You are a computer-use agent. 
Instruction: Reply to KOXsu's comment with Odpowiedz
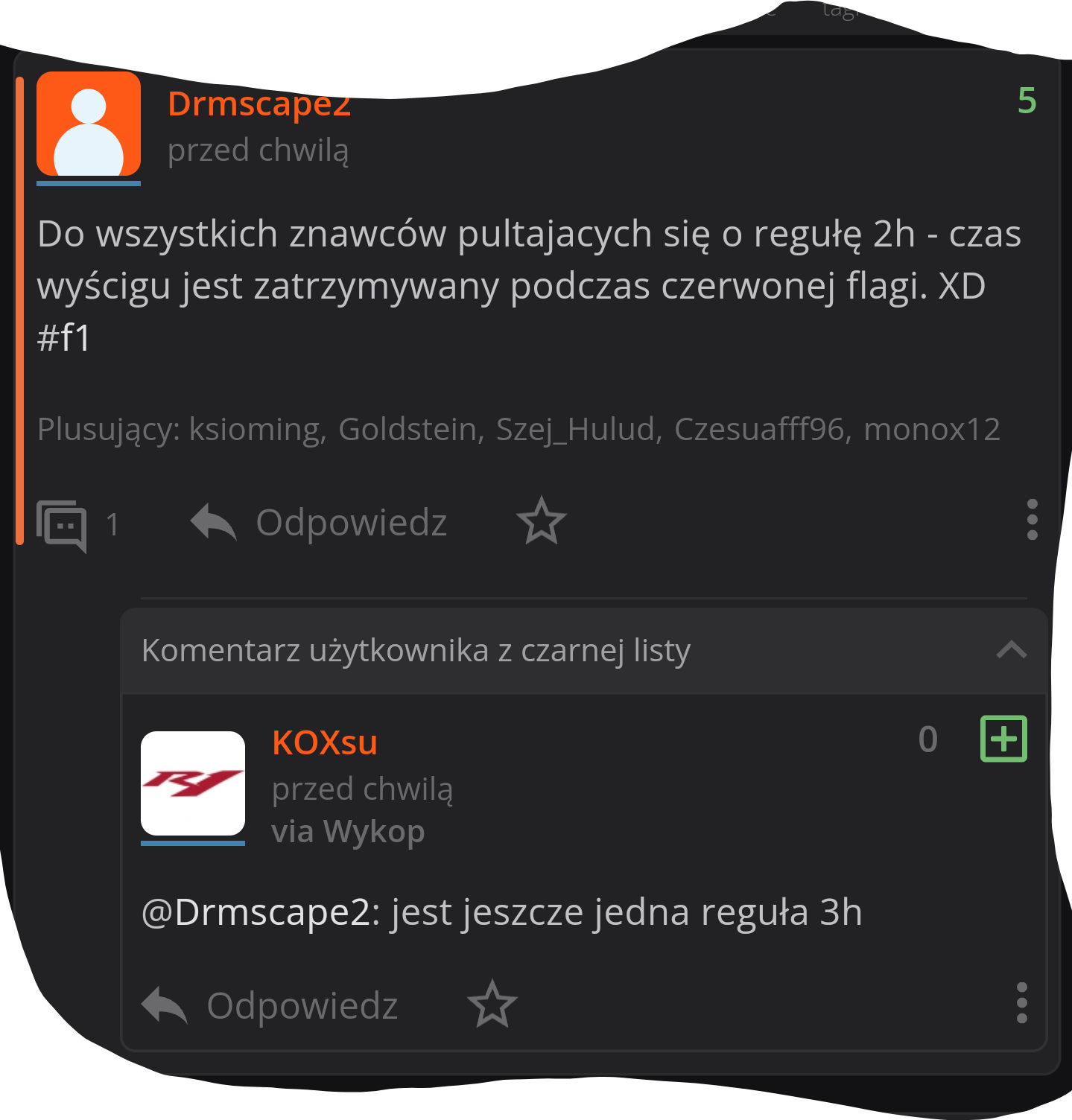[x=270, y=1005]
